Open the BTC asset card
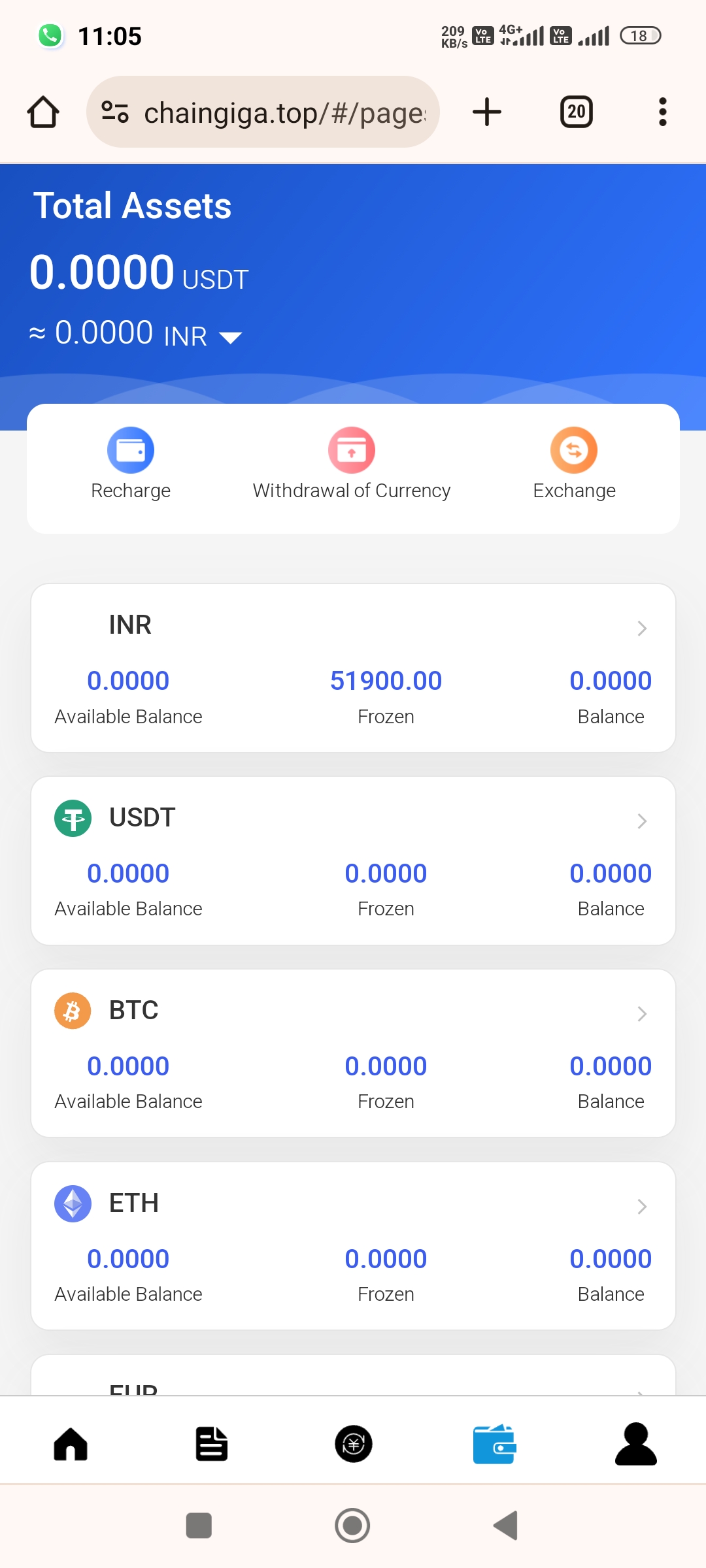 [x=353, y=1053]
